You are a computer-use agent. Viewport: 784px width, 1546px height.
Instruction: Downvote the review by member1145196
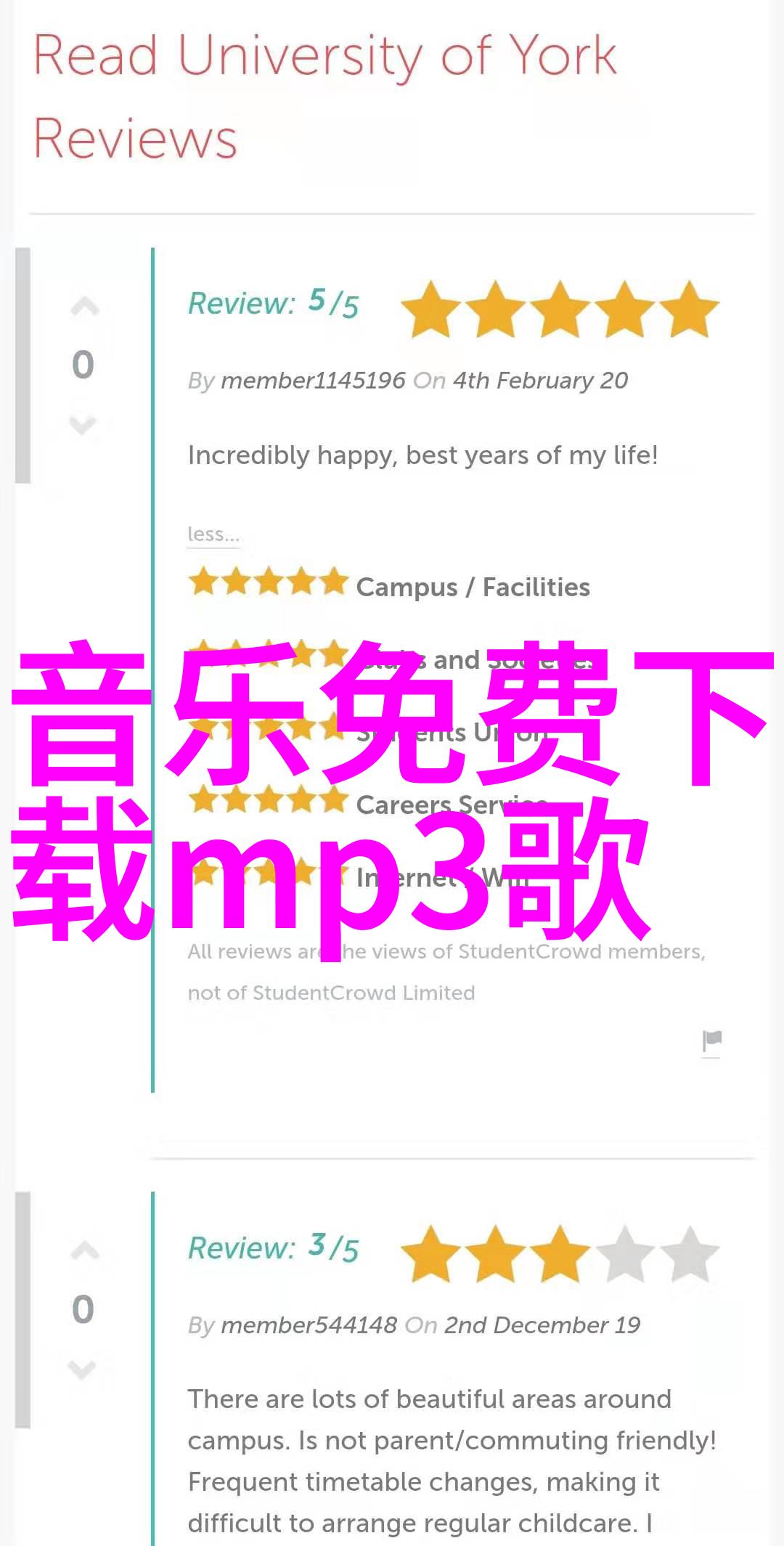[83, 424]
